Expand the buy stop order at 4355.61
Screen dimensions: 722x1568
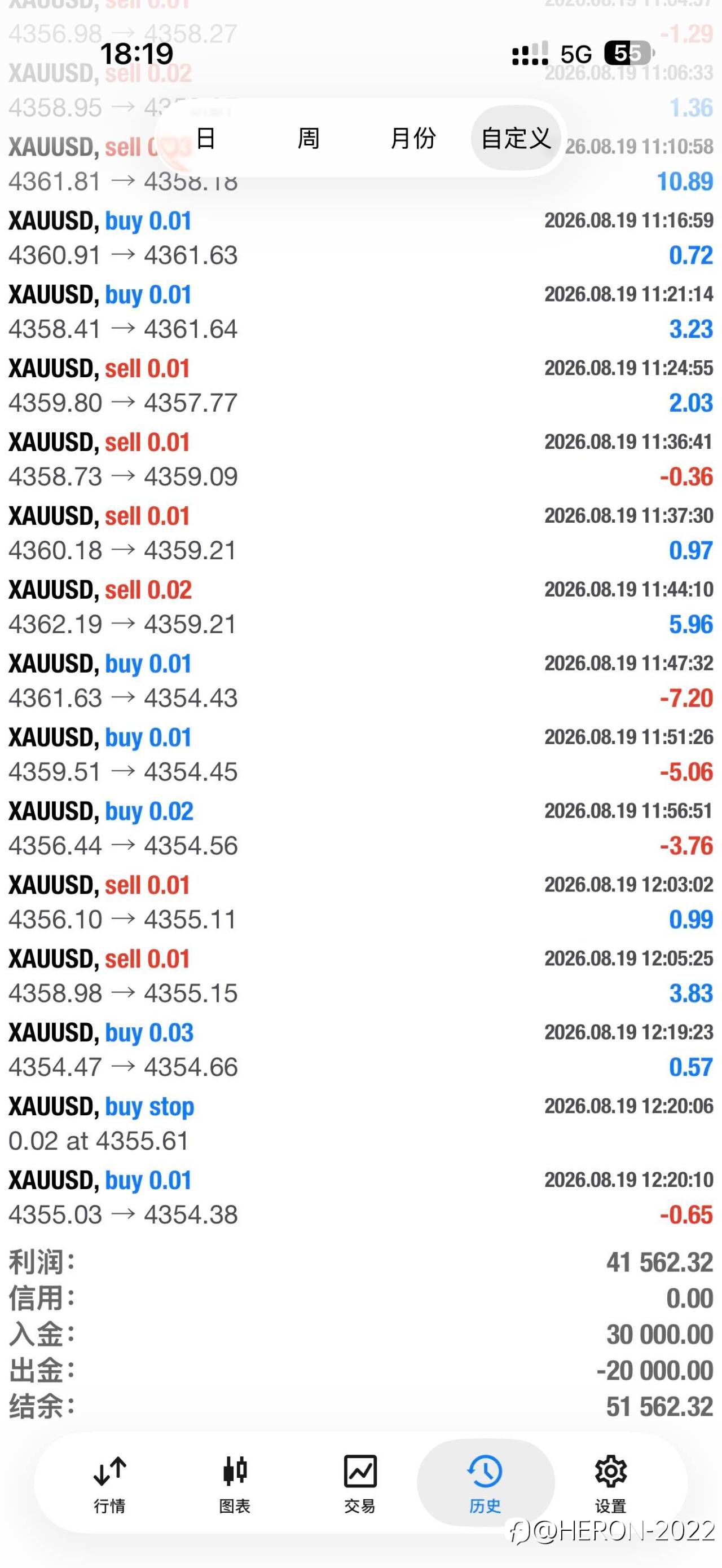(361, 1124)
